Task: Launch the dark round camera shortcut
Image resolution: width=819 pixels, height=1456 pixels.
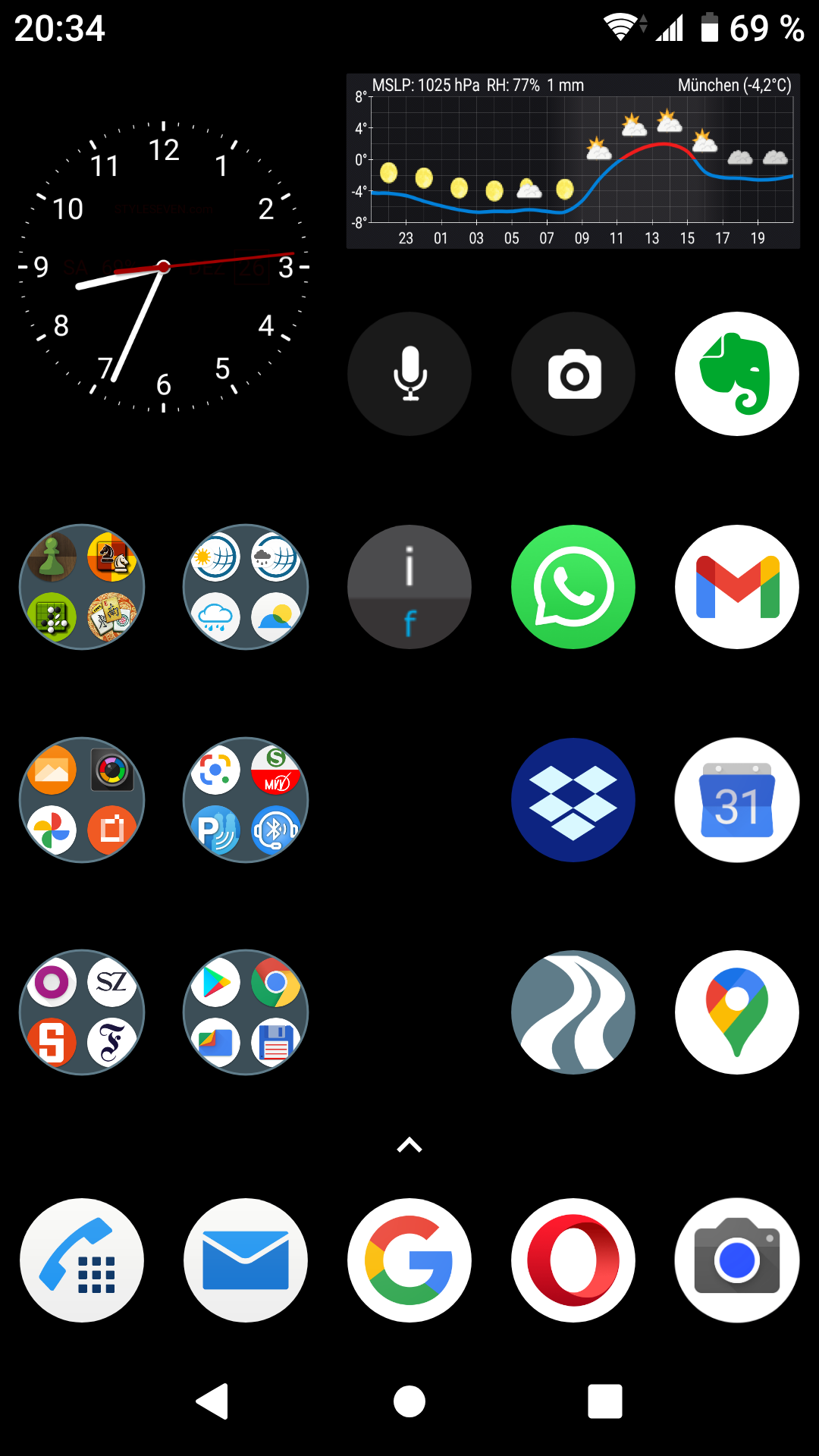Action: (573, 374)
